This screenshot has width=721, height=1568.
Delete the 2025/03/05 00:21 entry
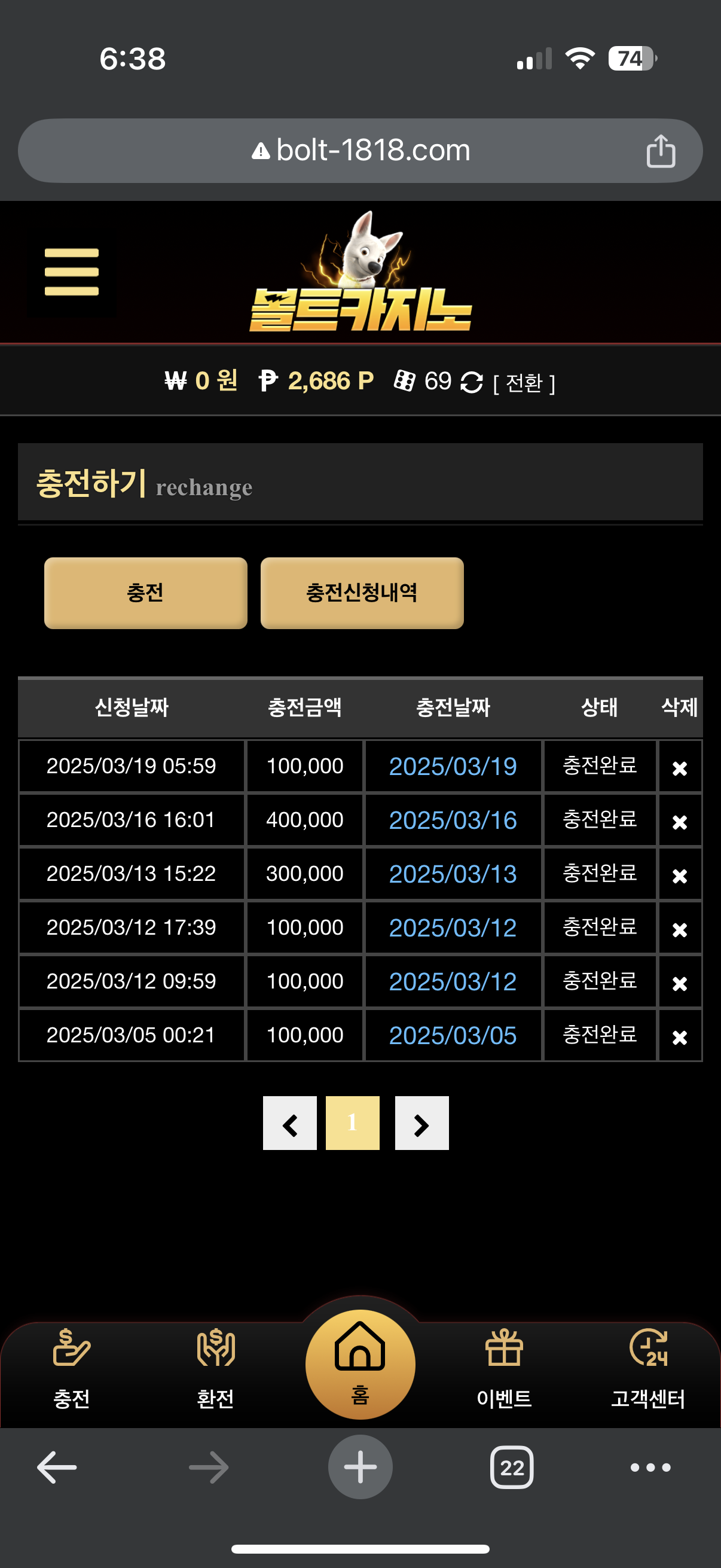pos(680,1036)
